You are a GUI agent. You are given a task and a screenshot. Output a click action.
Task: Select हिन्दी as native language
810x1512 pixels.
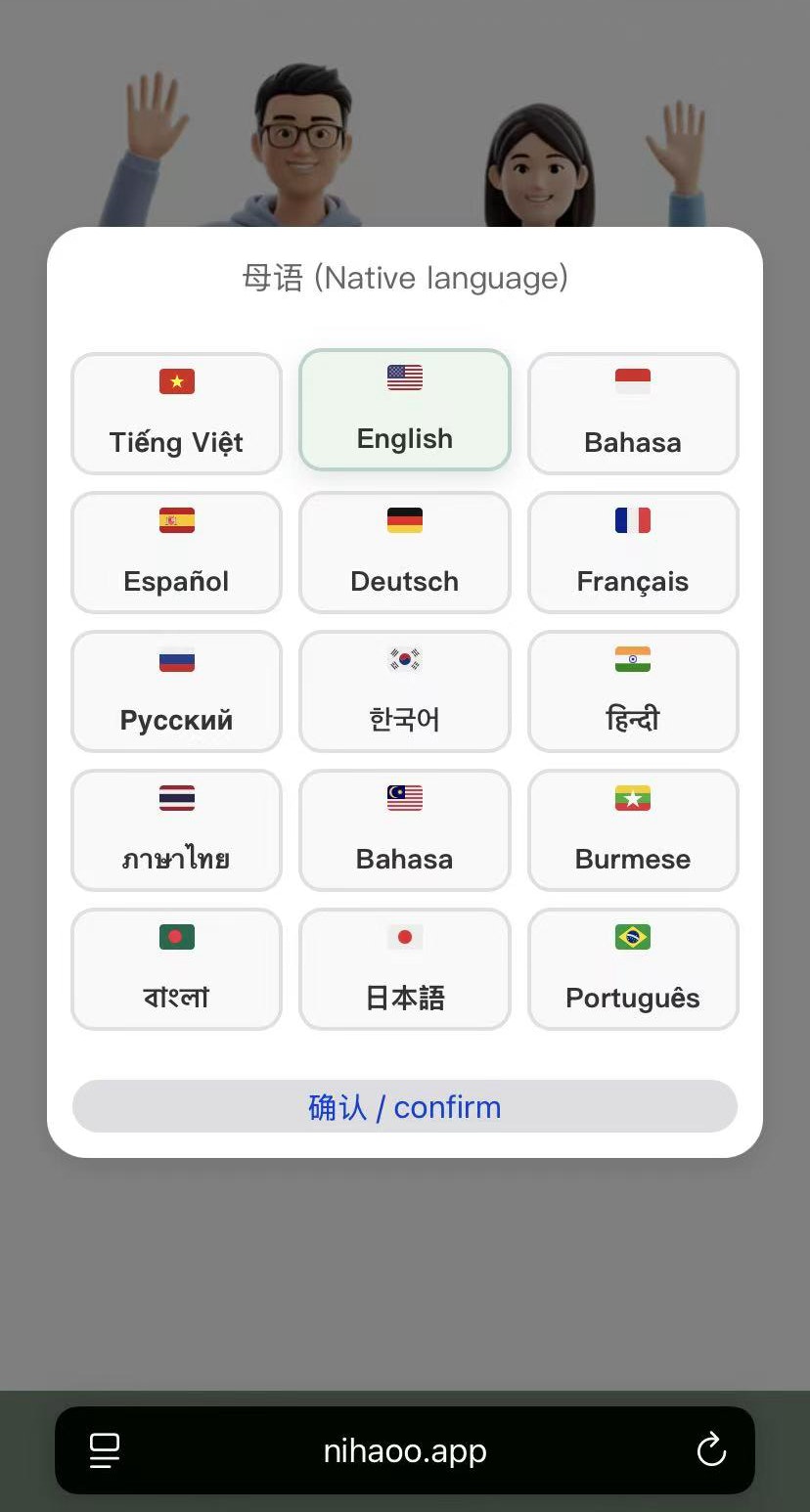tap(633, 690)
